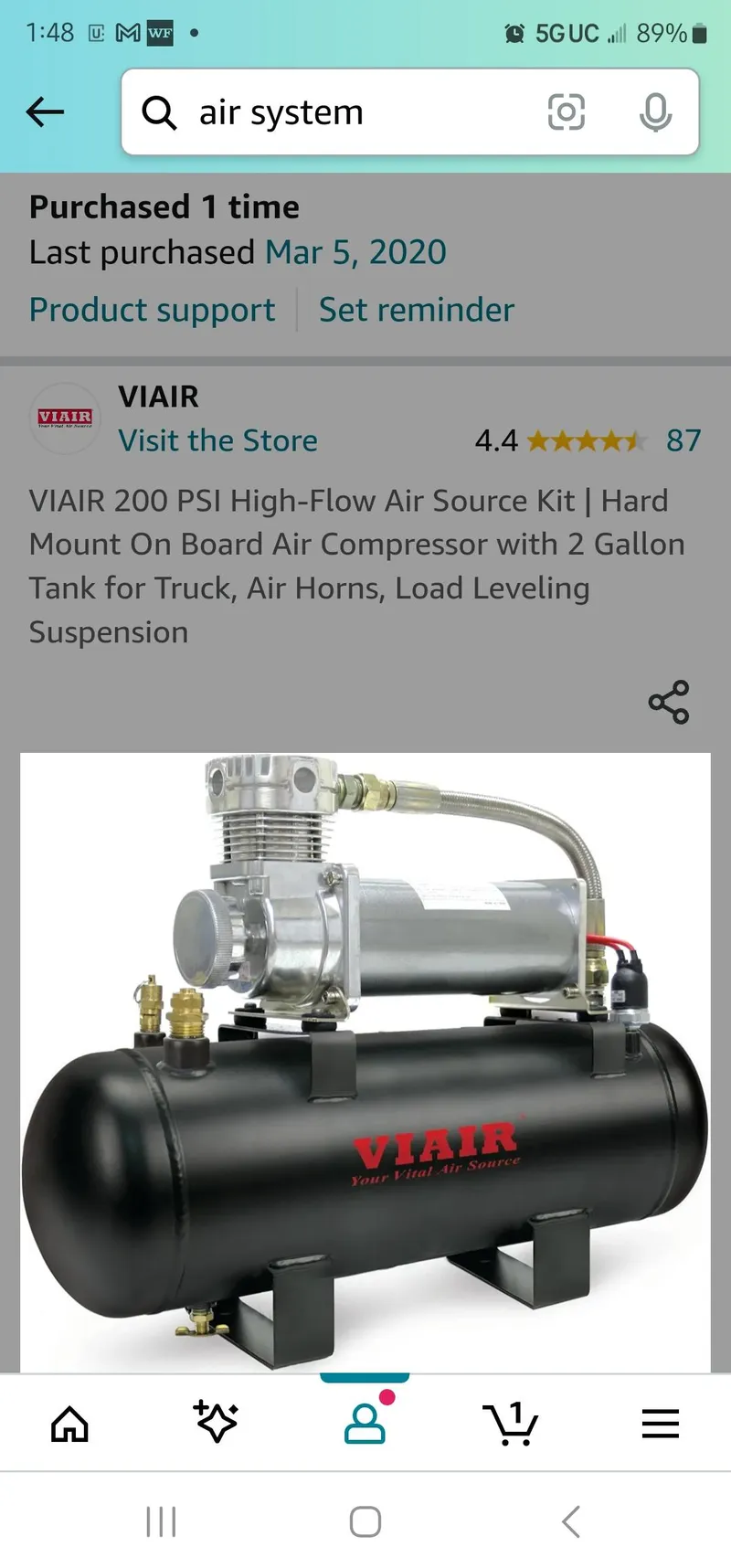Image resolution: width=731 pixels, height=1568 pixels.
Task: Tap the air system search field
Action: (x=347, y=111)
